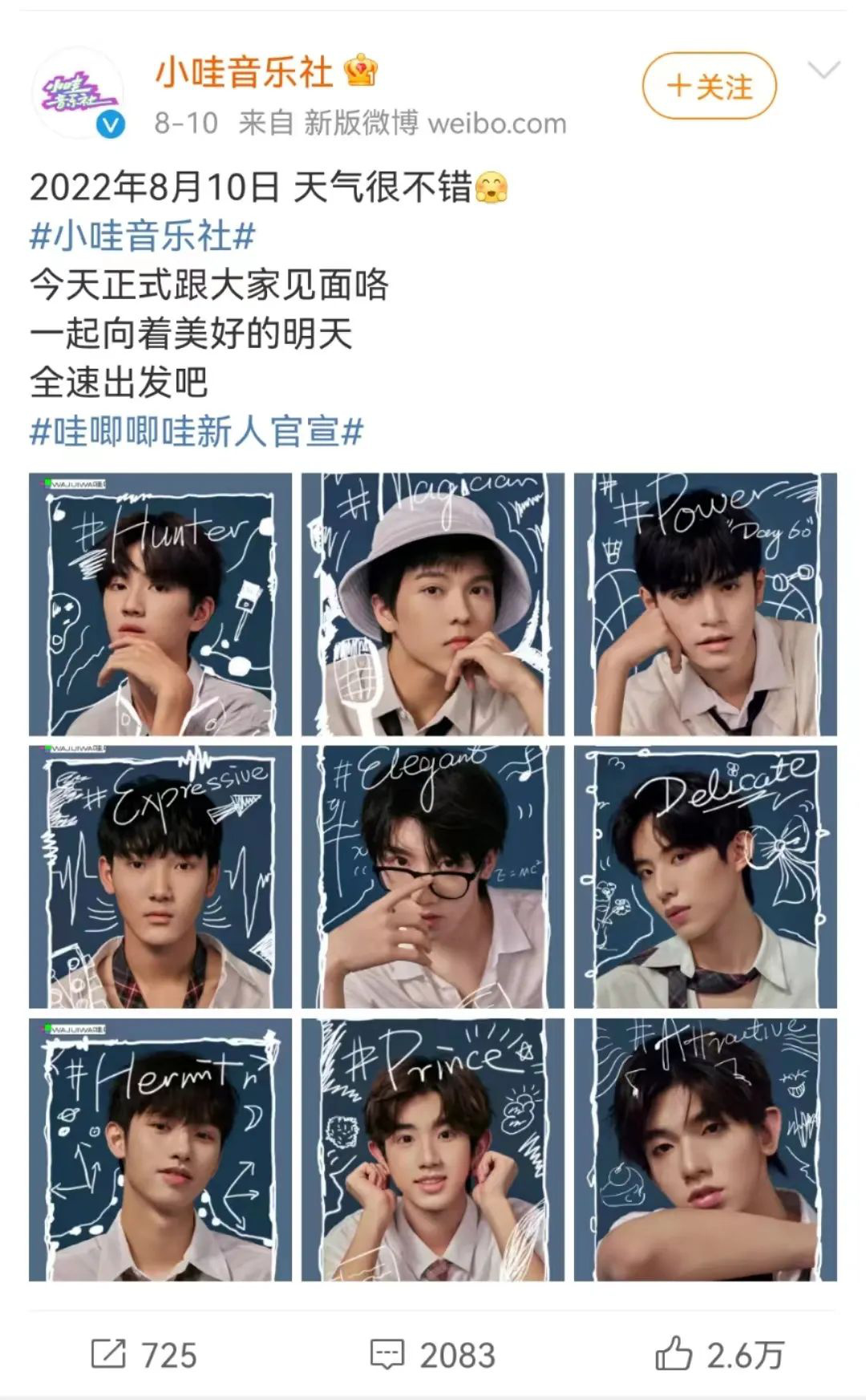866x1400 pixels.
Task: View the #Expressive photo
Action: coord(160,876)
